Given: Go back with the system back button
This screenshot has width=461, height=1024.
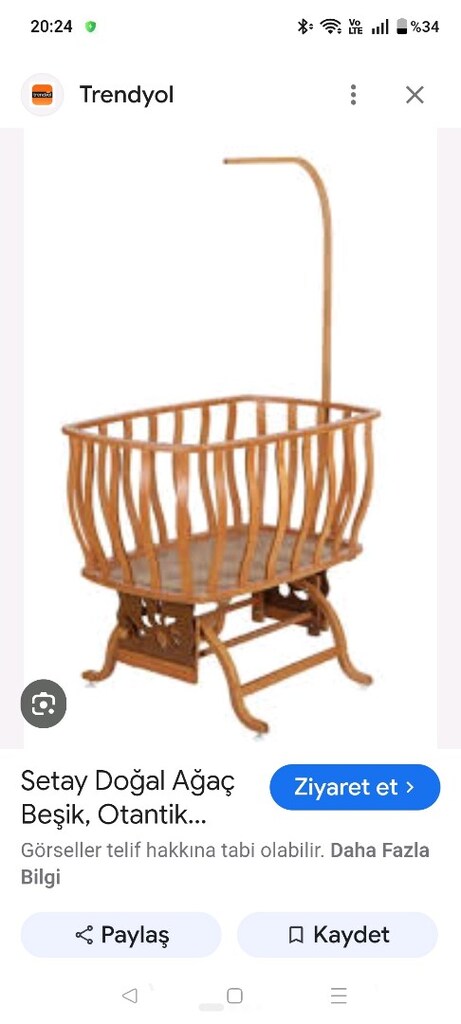Looking at the screenshot, I should (129, 995).
